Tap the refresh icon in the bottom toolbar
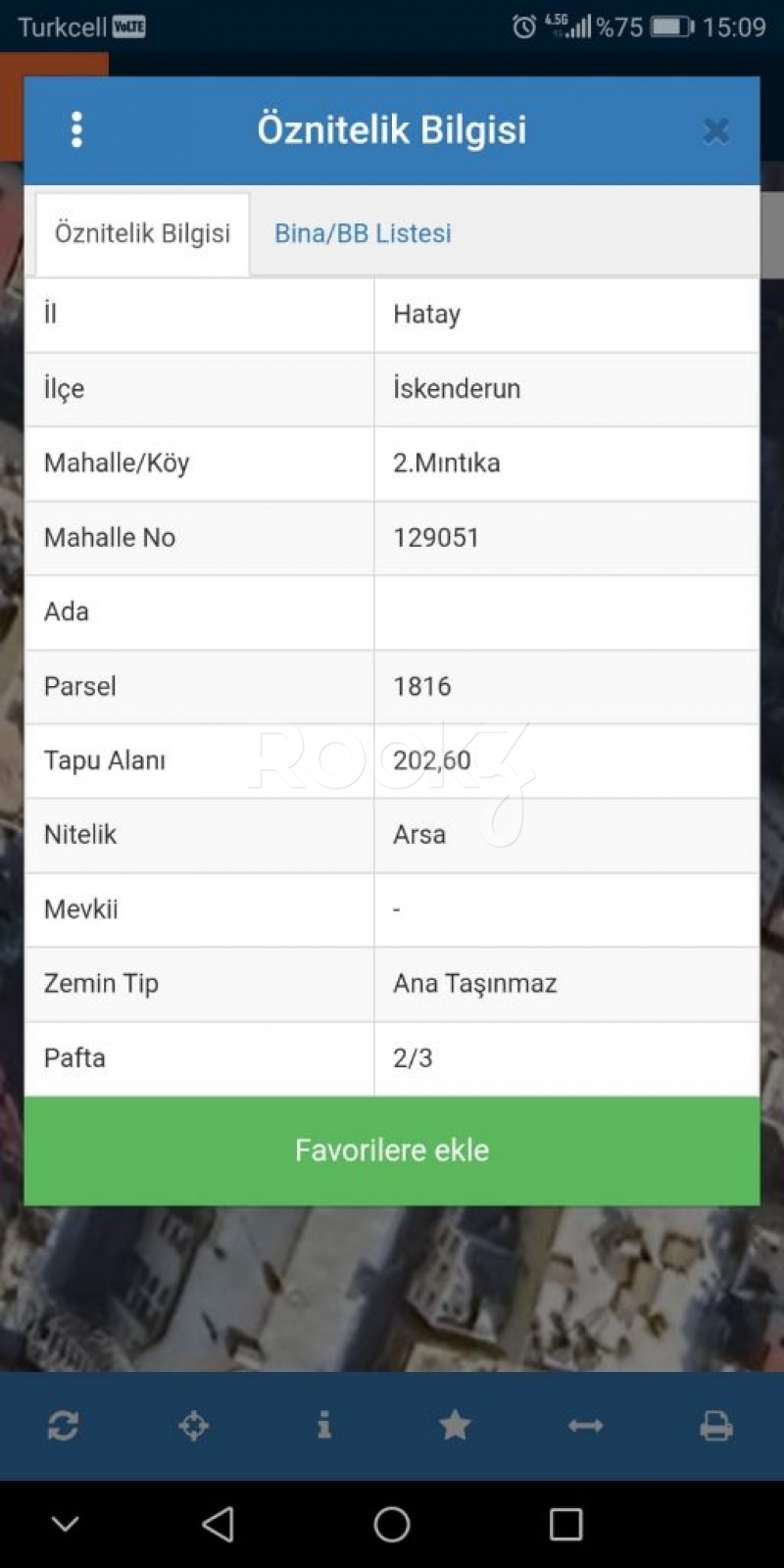784x1568 pixels. (x=63, y=1426)
